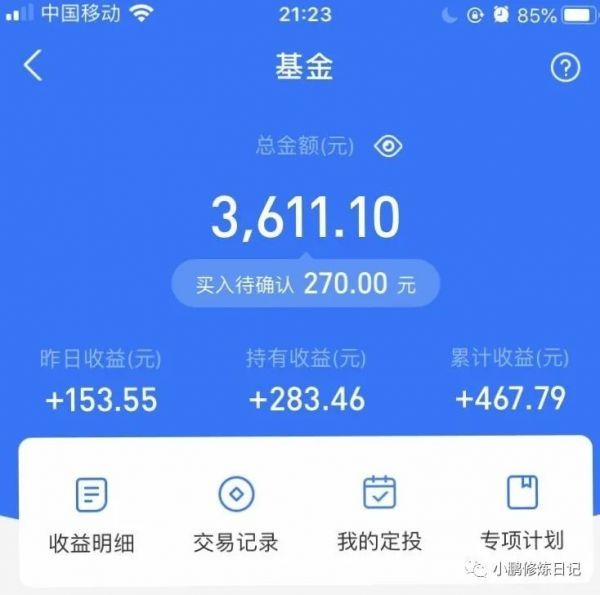Hide the total amount with eye icon
The image size is (600, 595).
tap(388, 147)
